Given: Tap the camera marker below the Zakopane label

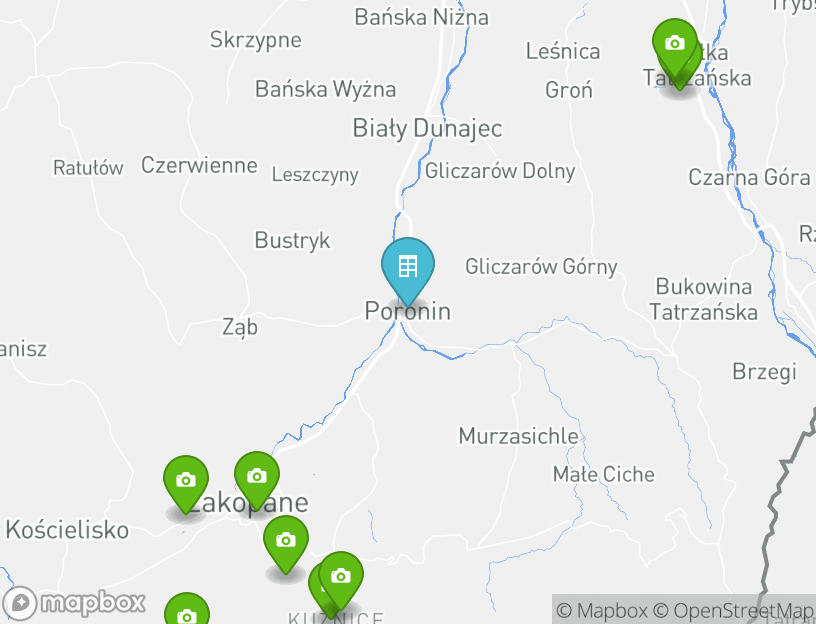Looking at the screenshot, I should 286,541.
